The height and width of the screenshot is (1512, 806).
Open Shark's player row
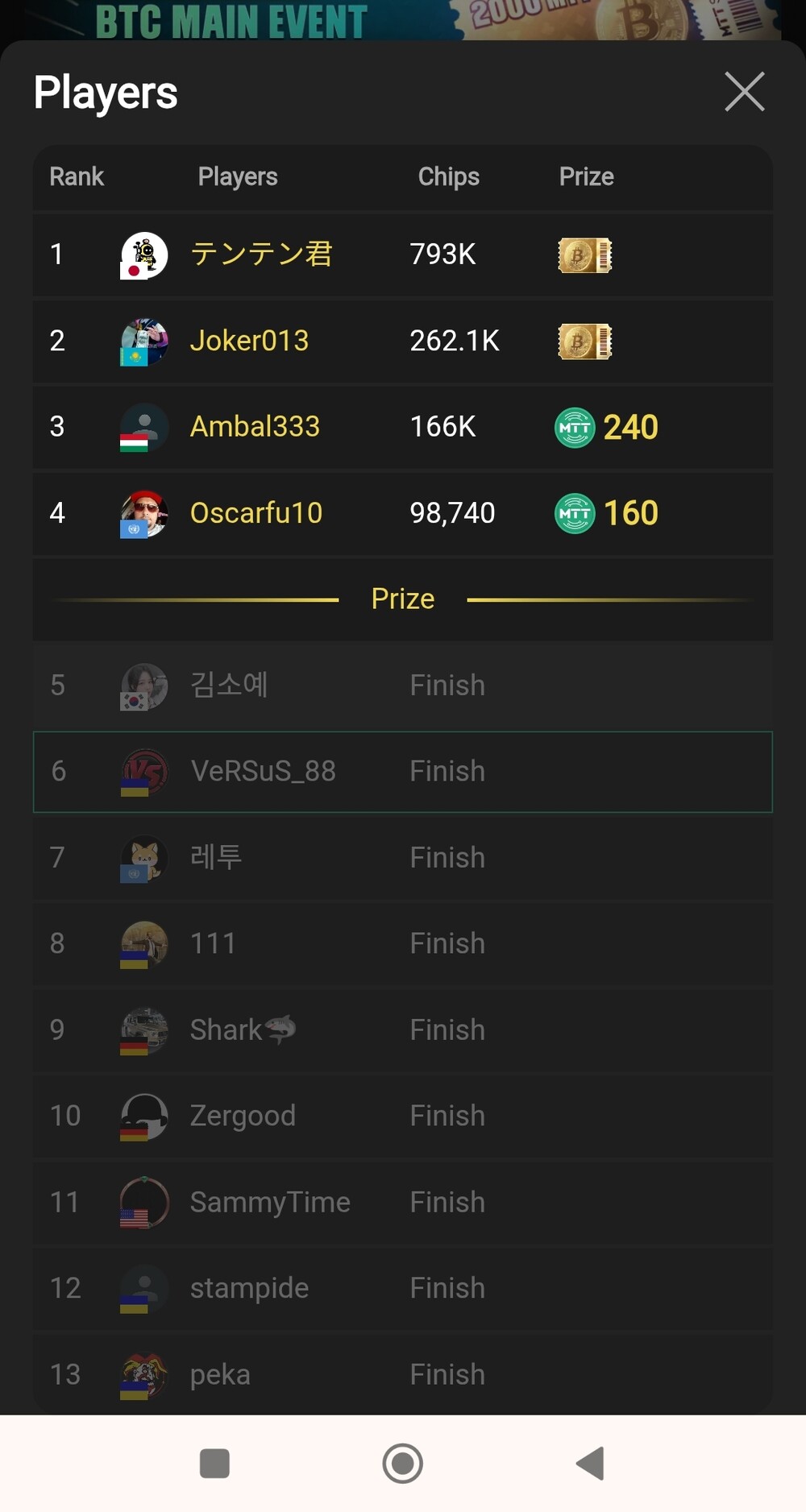point(403,1030)
